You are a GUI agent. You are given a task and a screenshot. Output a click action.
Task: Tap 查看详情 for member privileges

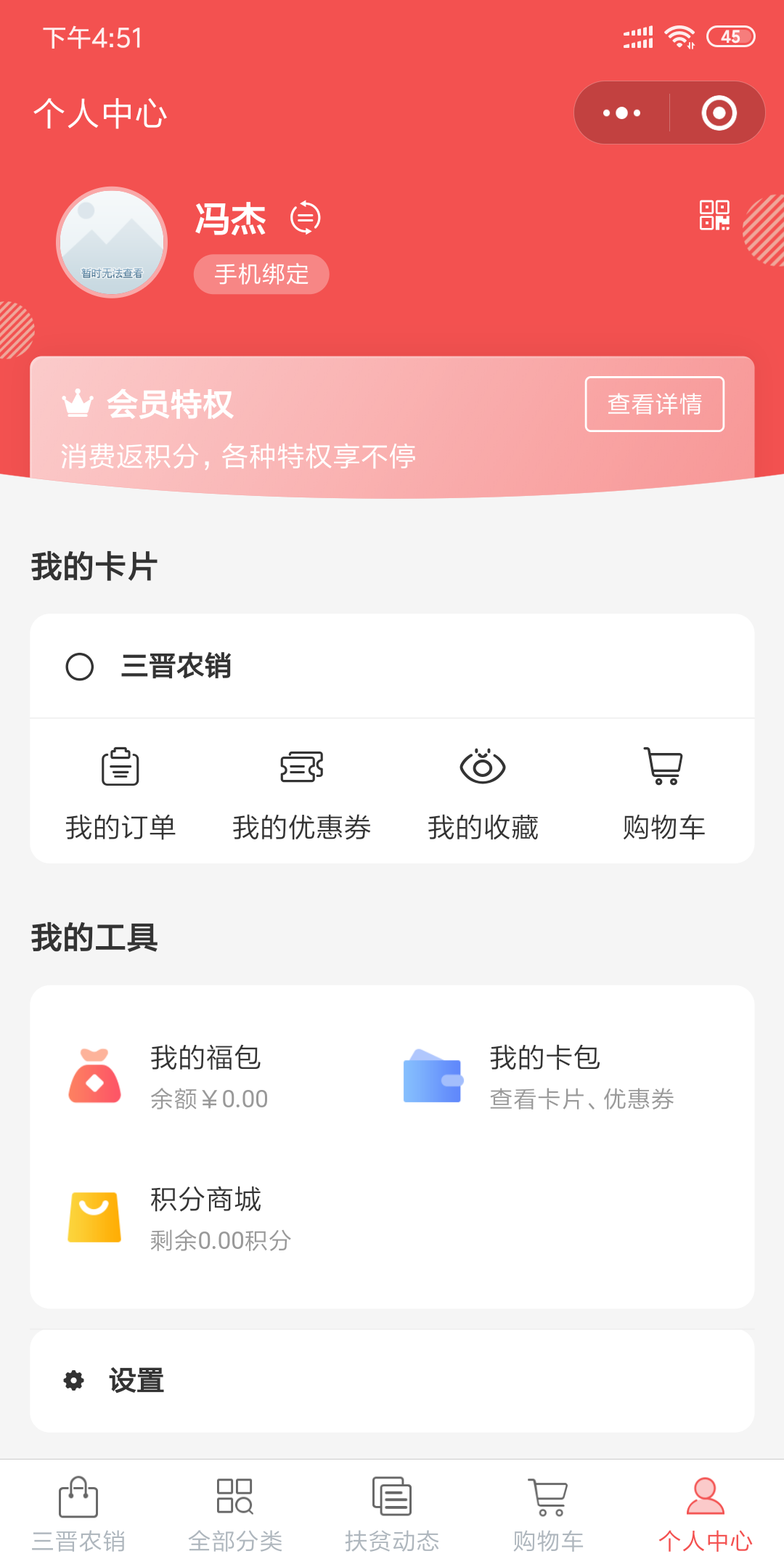[654, 404]
